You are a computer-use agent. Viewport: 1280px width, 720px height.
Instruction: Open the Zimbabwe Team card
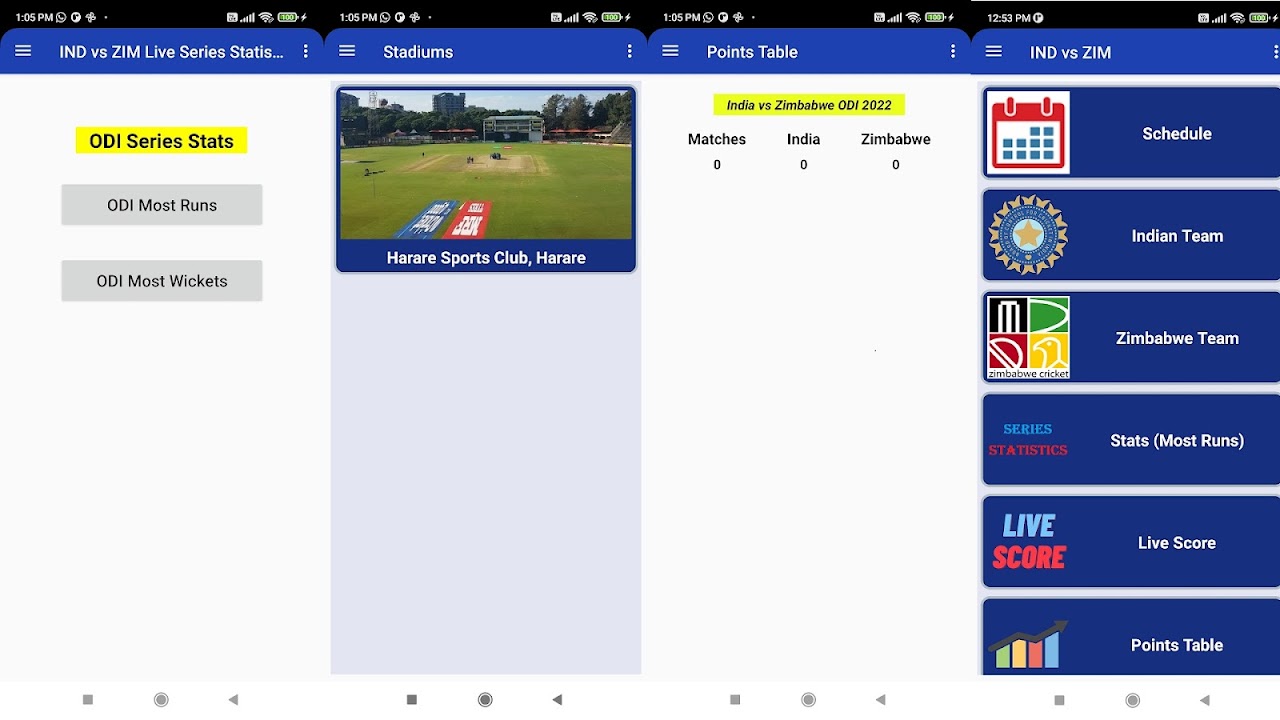pyautogui.click(x=1131, y=338)
